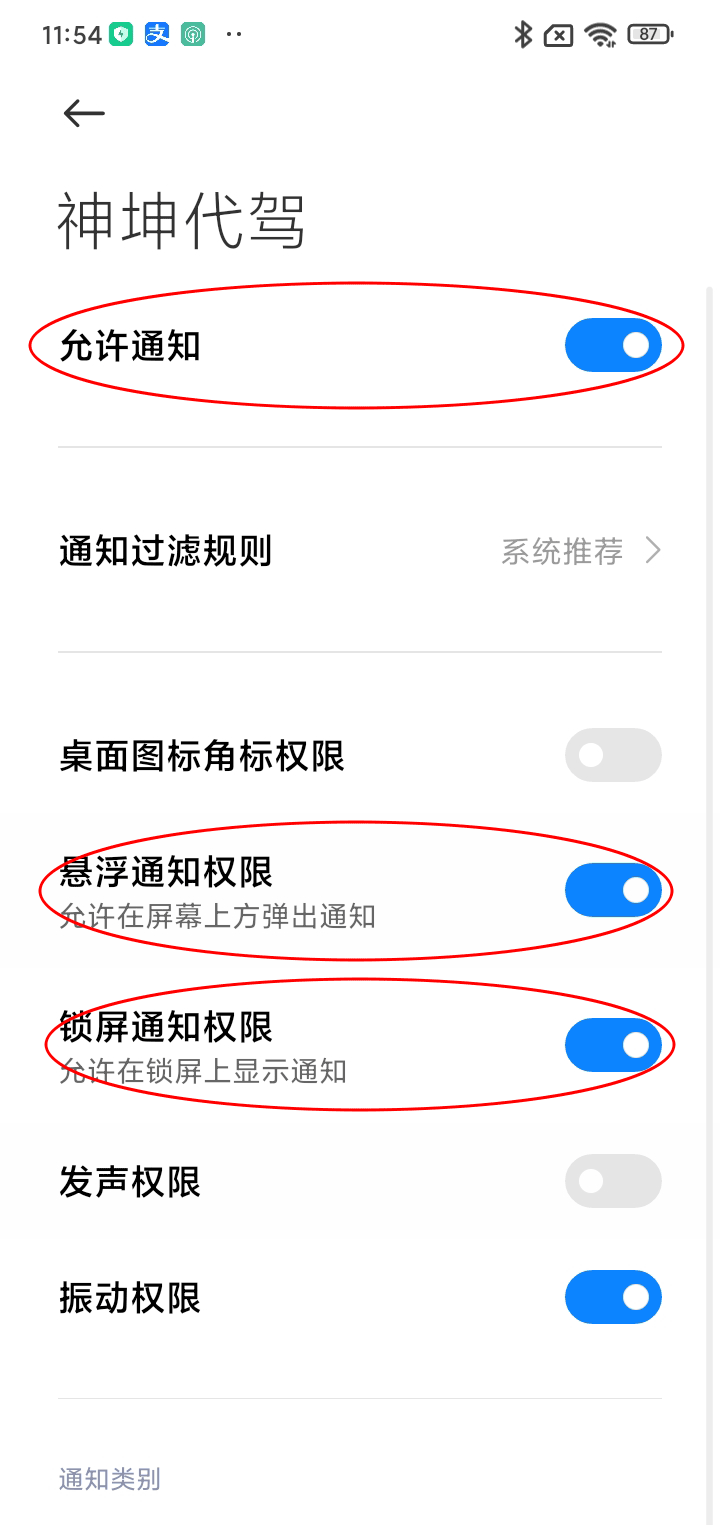The width and height of the screenshot is (720, 1525).
Task: Turn off the 允许通知 switch
Action: [x=612, y=346]
